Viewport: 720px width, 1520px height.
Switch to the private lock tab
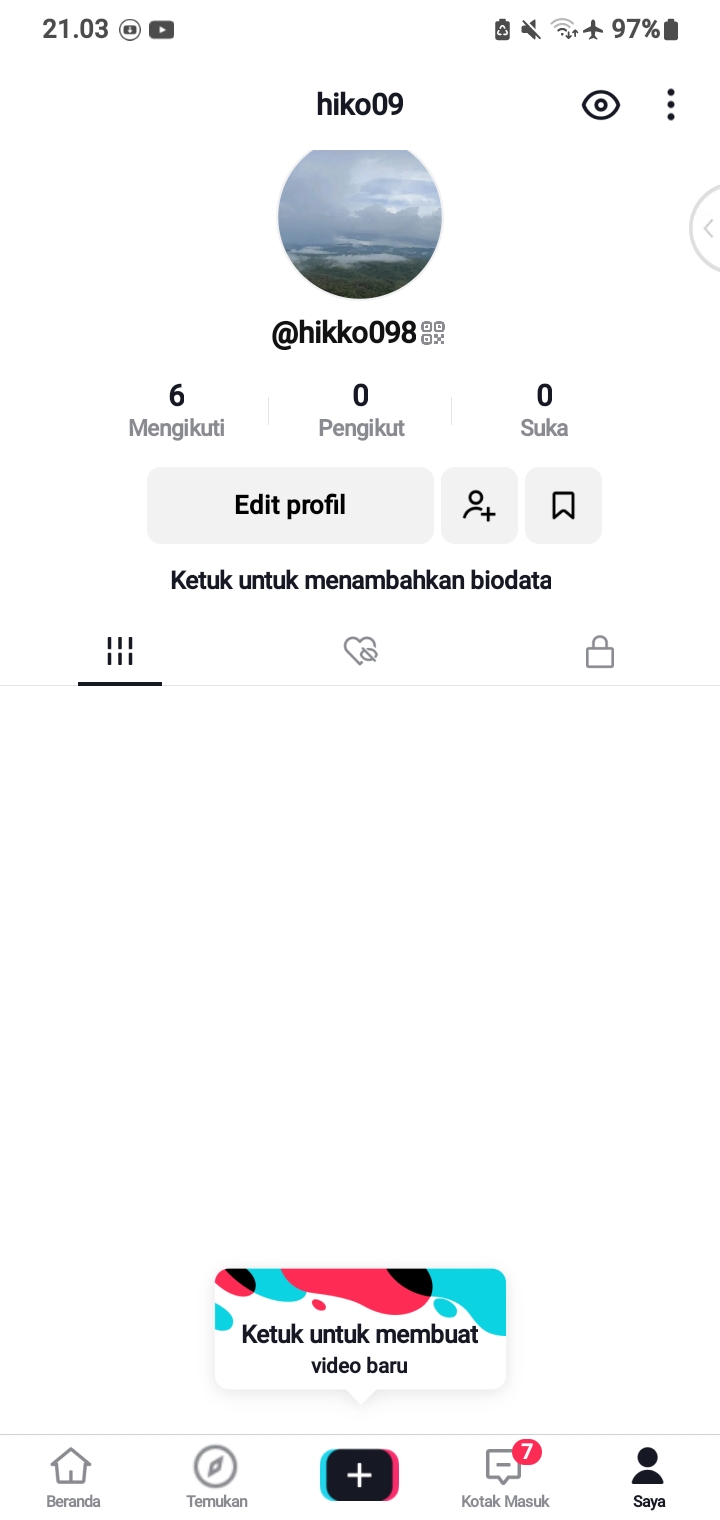[600, 652]
